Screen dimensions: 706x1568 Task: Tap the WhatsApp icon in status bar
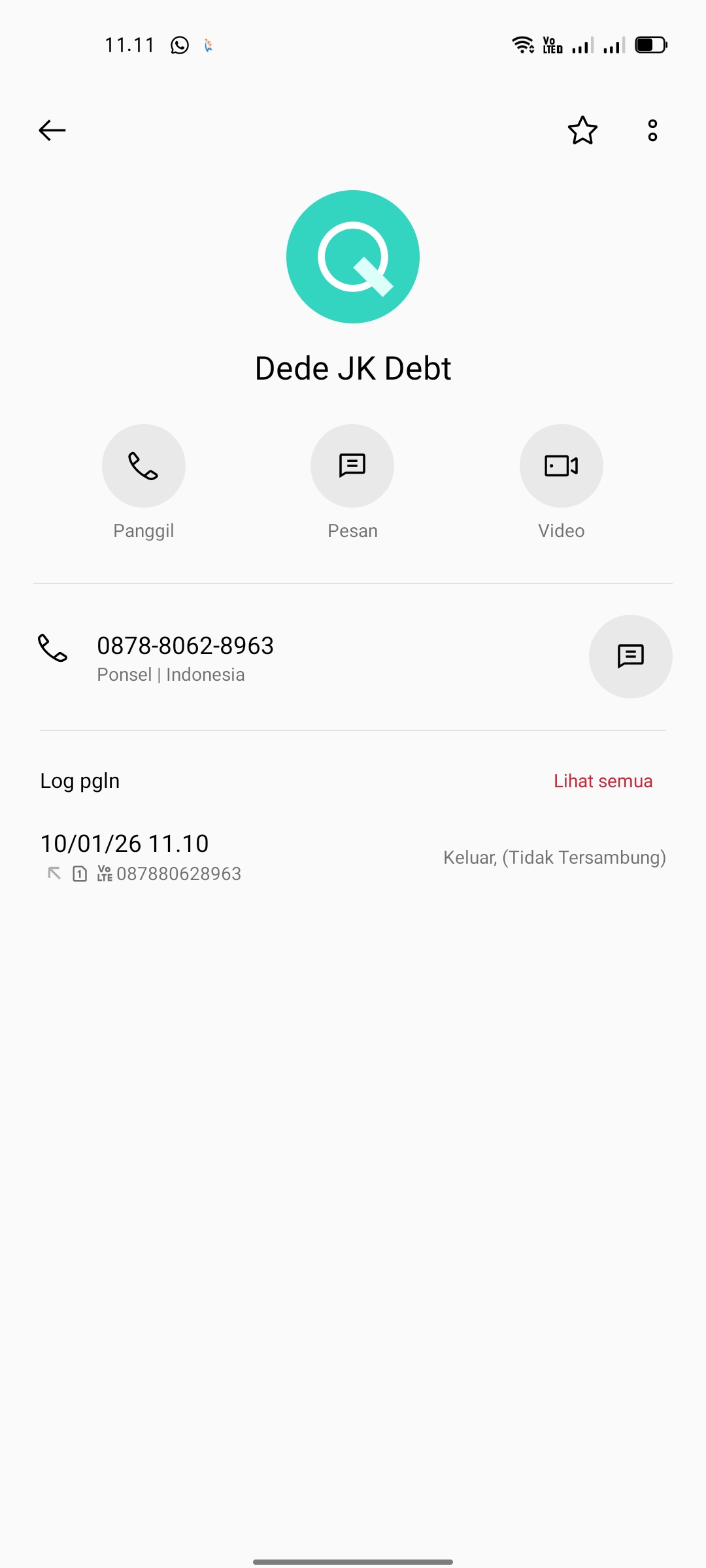tap(178, 44)
